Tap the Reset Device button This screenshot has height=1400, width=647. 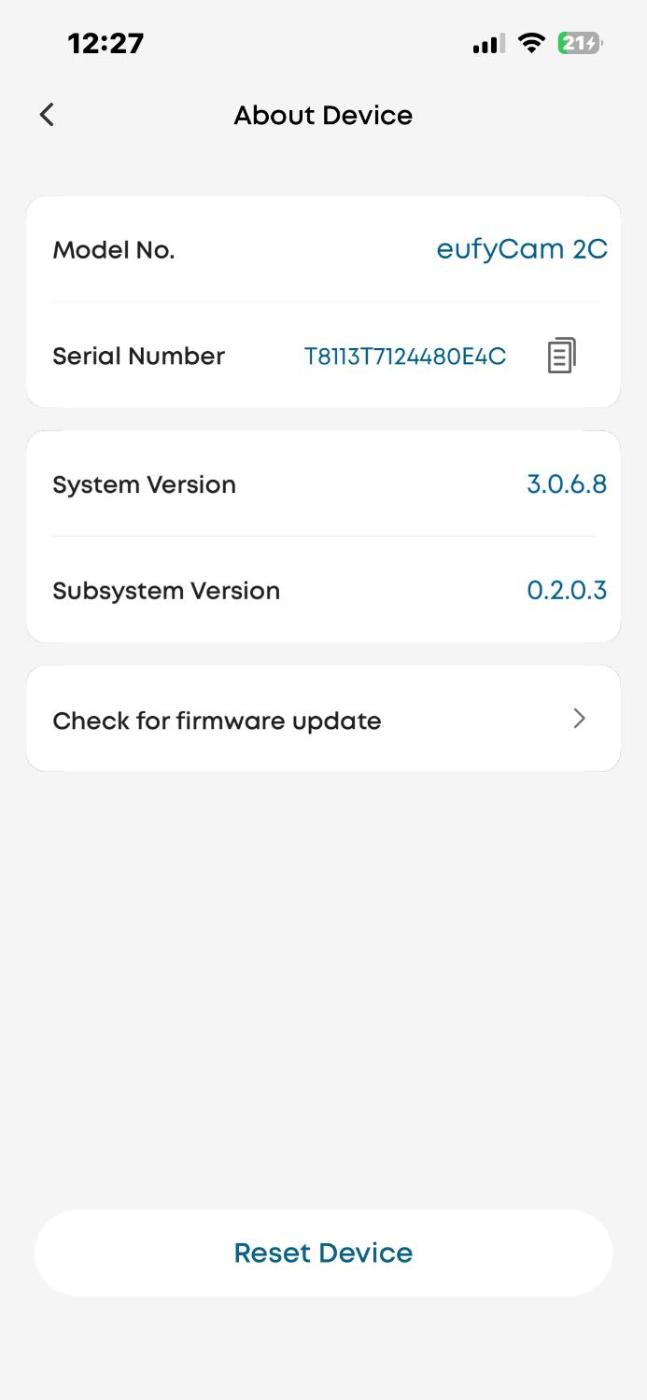322,1253
